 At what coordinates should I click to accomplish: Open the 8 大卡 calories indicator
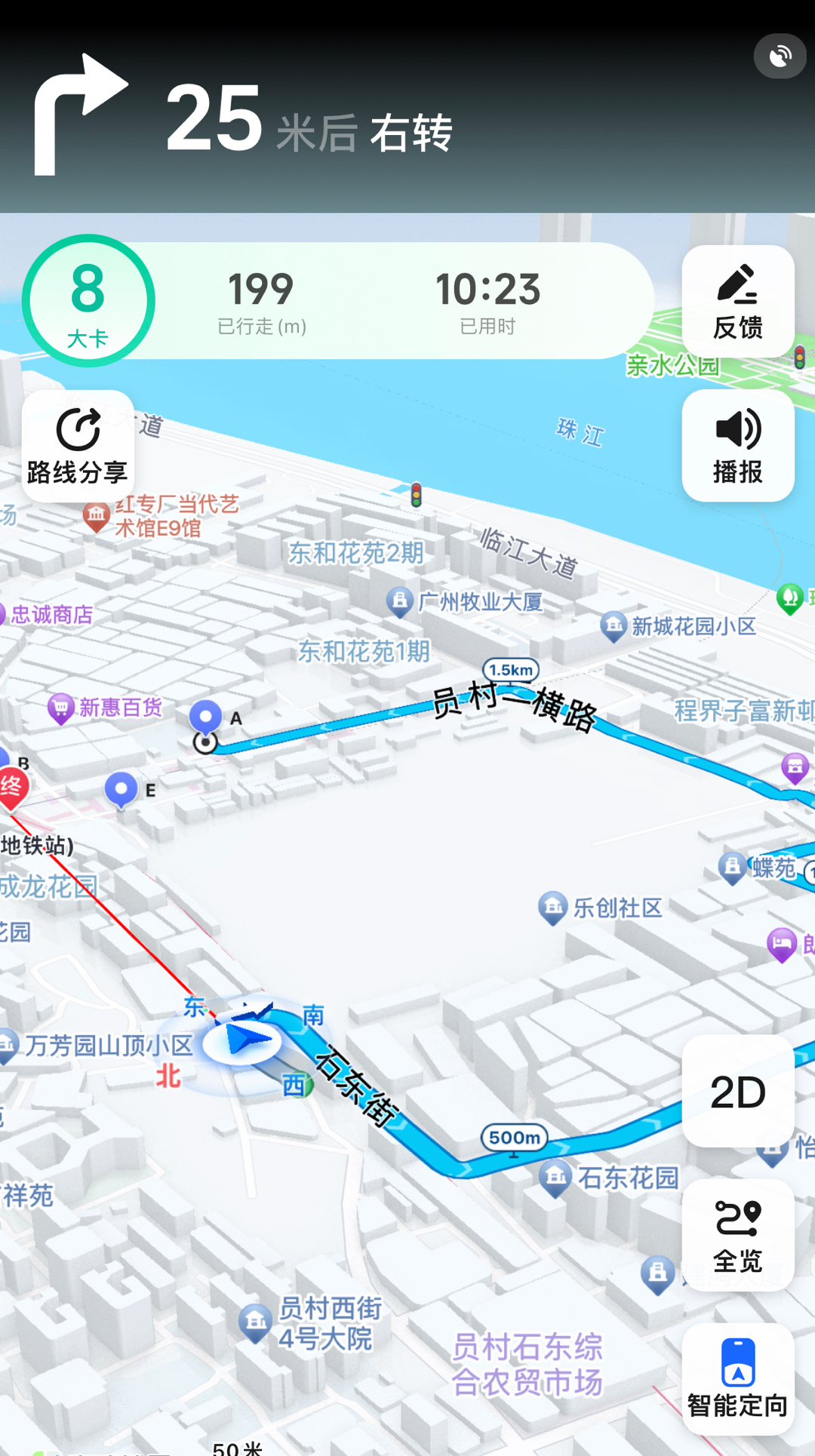(x=88, y=301)
